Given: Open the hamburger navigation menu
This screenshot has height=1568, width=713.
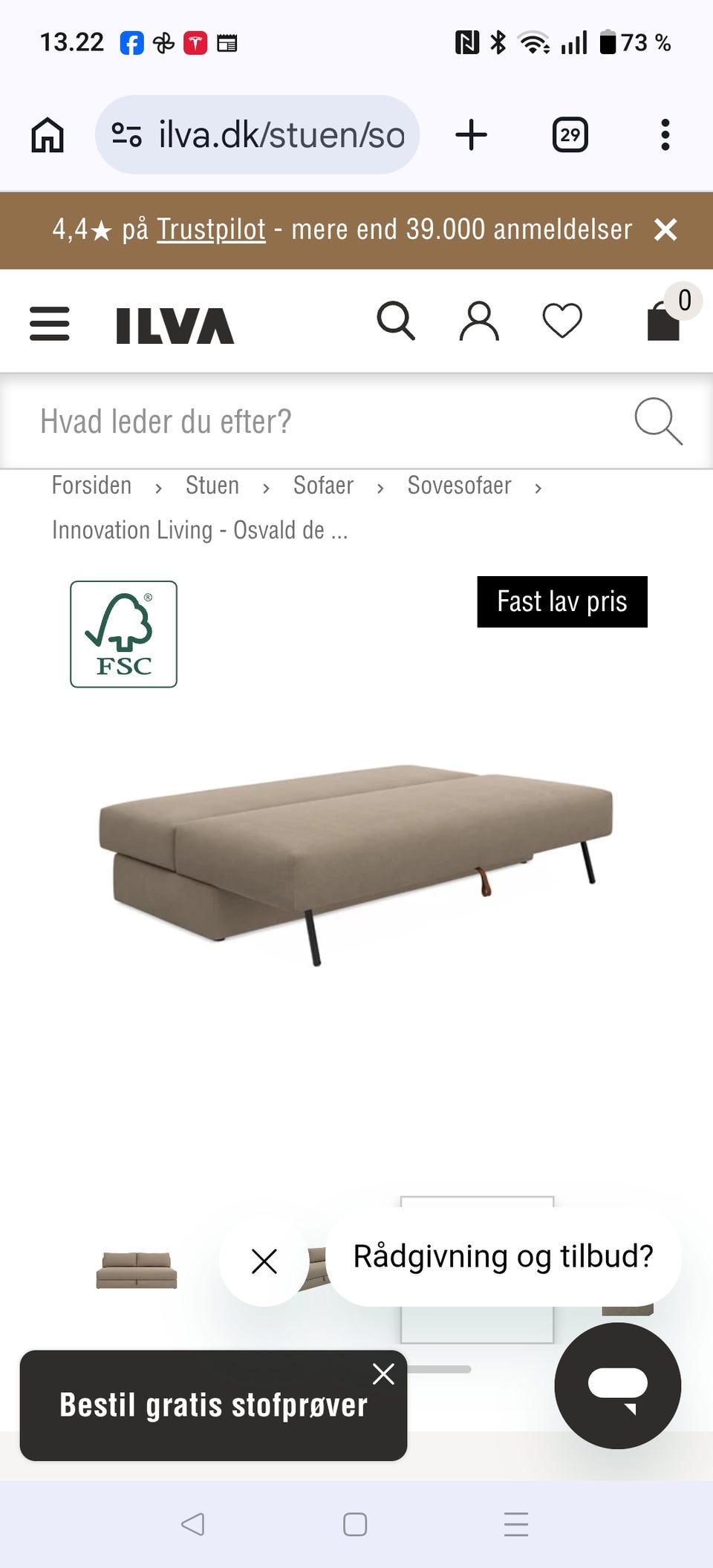Looking at the screenshot, I should pos(49,324).
